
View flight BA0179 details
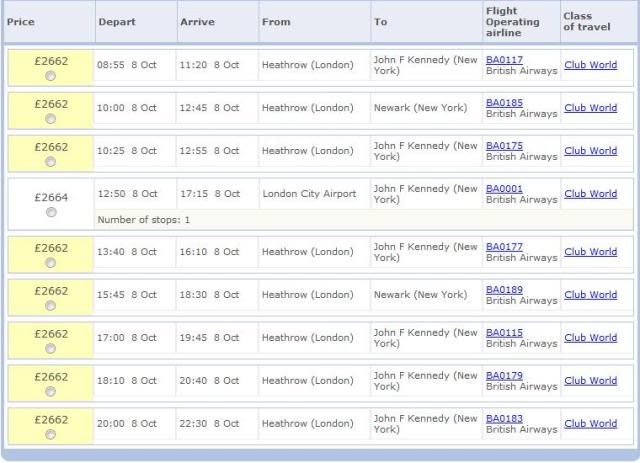coord(504,375)
